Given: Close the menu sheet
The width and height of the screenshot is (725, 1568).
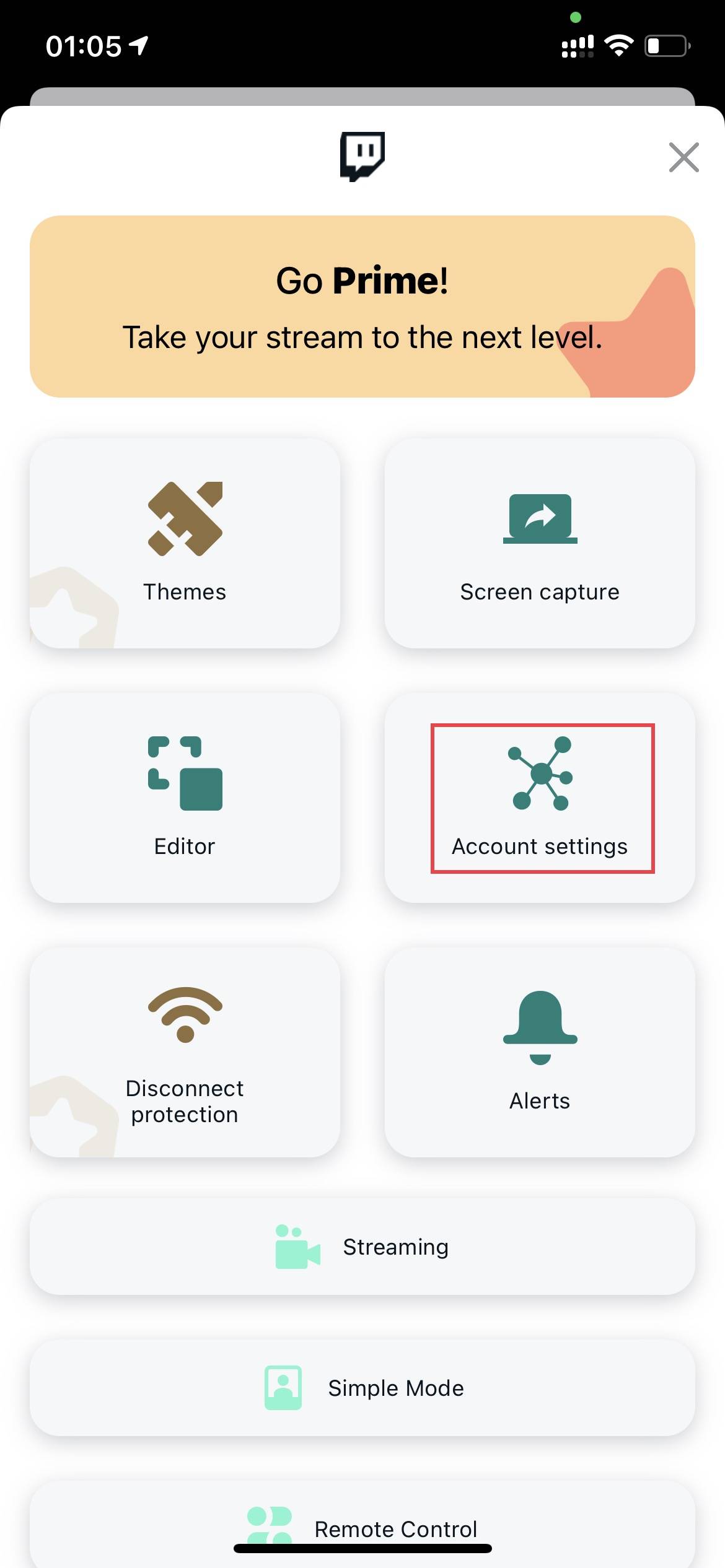Looking at the screenshot, I should 683,157.
